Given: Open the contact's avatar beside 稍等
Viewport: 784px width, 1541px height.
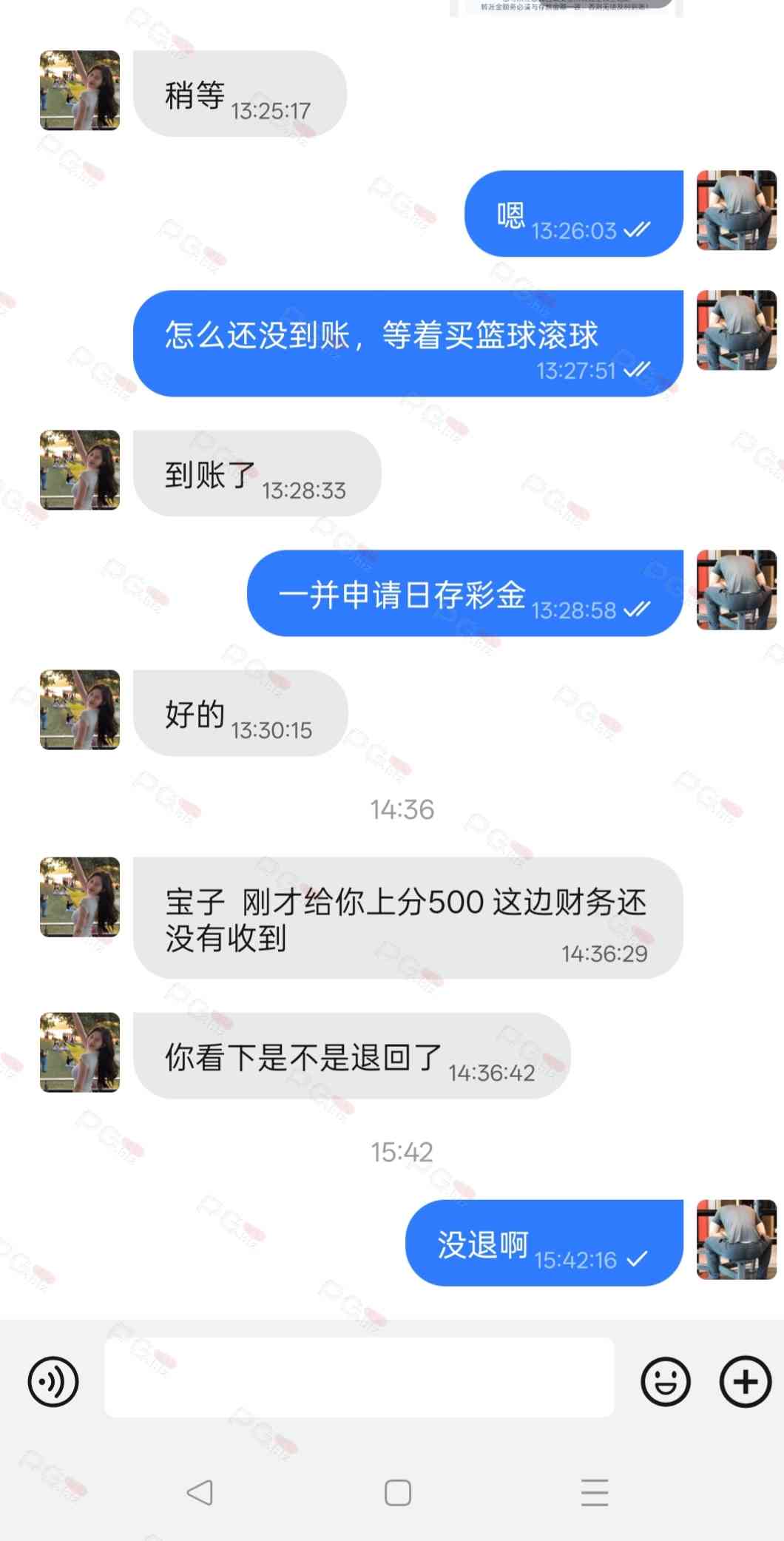Looking at the screenshot, I should [80, 90].
